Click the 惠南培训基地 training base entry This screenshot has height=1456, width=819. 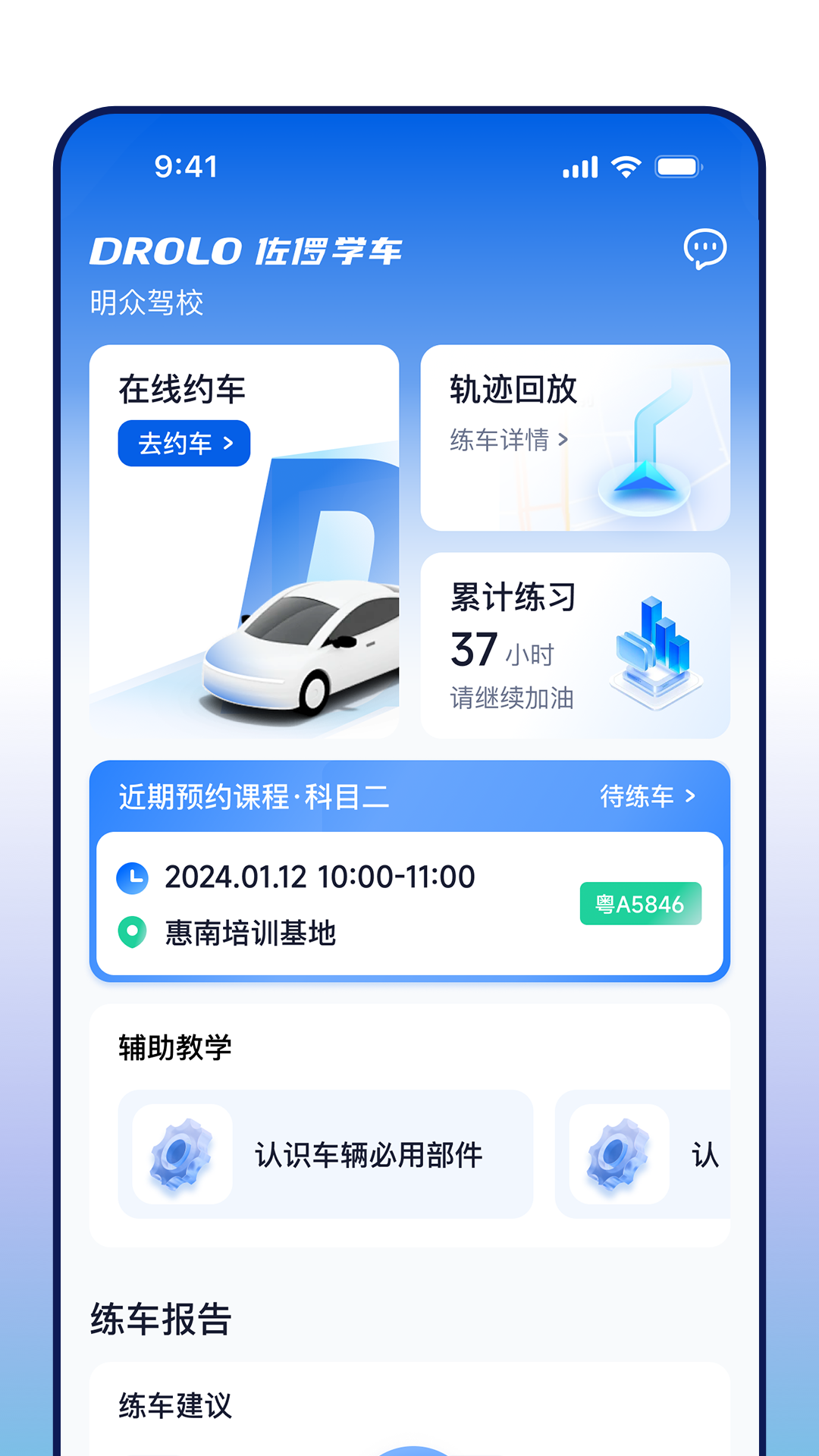[250, 934]
